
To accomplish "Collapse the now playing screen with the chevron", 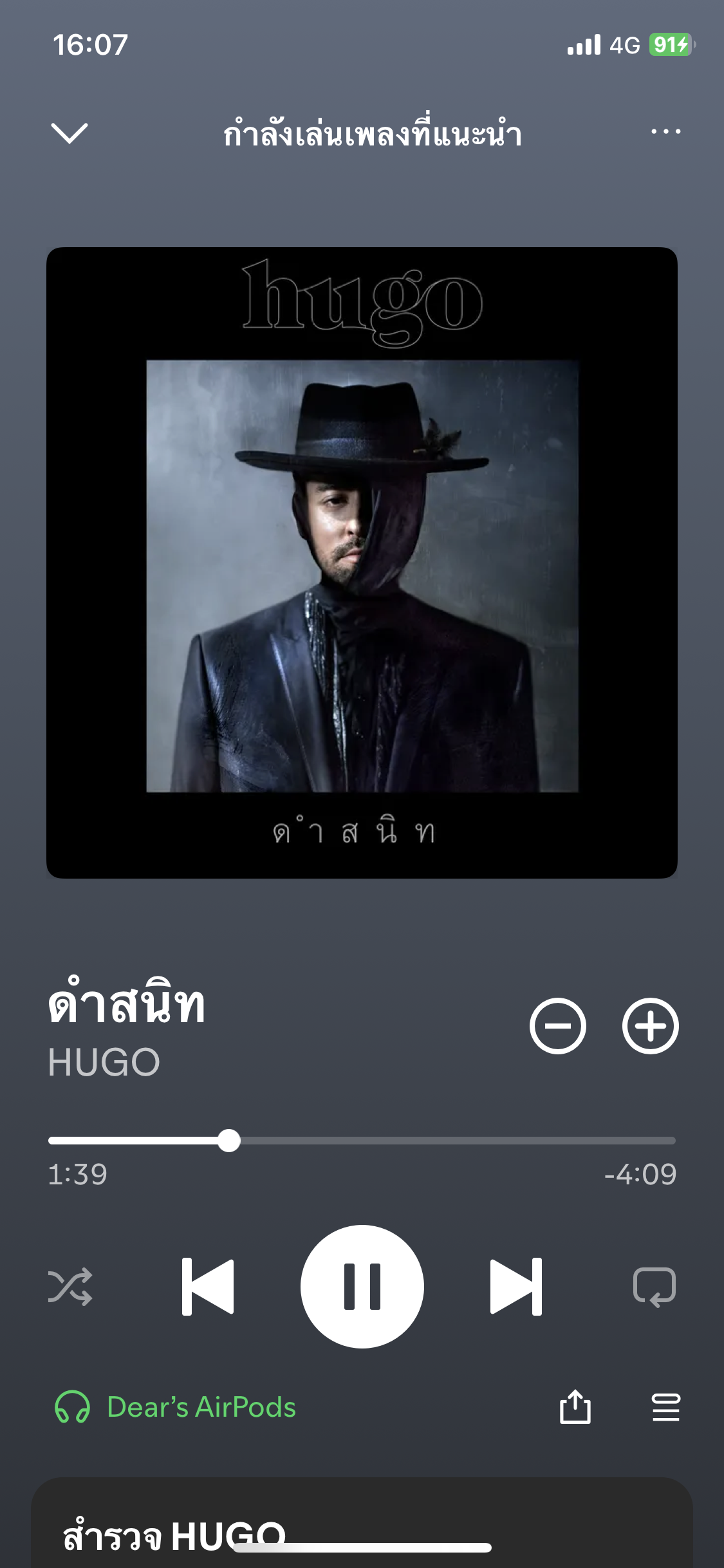I will click(x=69, y=133).
